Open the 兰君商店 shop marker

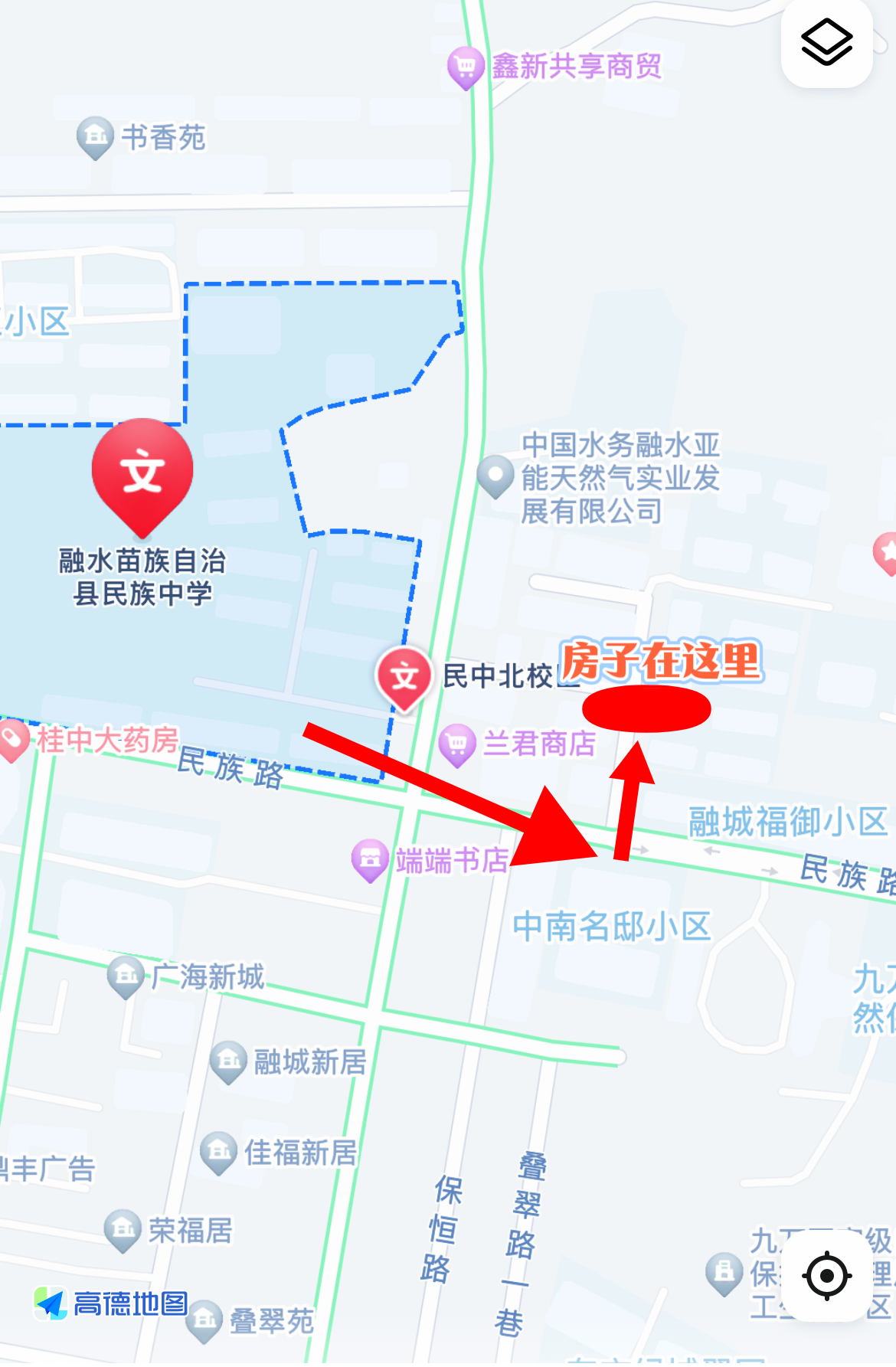(x=457, y=744)
